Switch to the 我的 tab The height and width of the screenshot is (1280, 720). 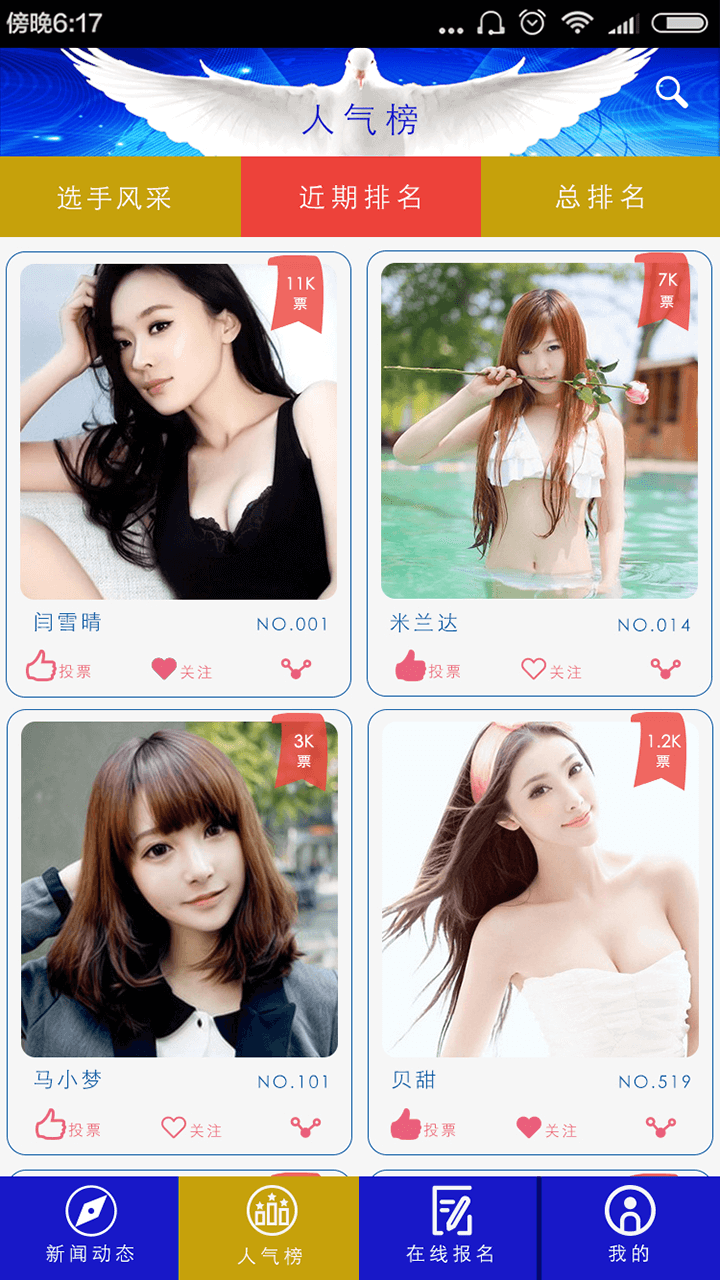[630, 1227]
